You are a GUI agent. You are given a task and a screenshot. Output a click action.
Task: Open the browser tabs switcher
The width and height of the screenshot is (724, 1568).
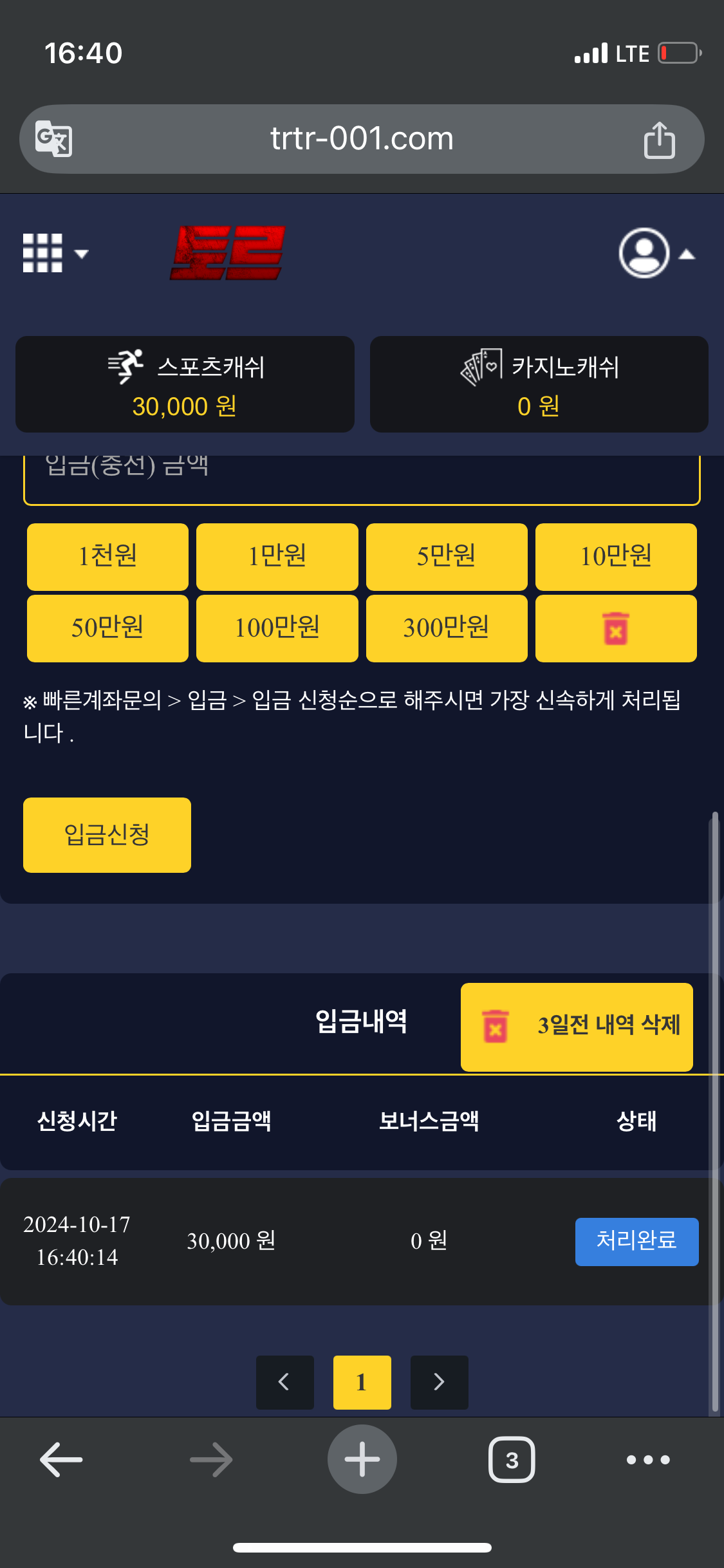[512, 1459]
